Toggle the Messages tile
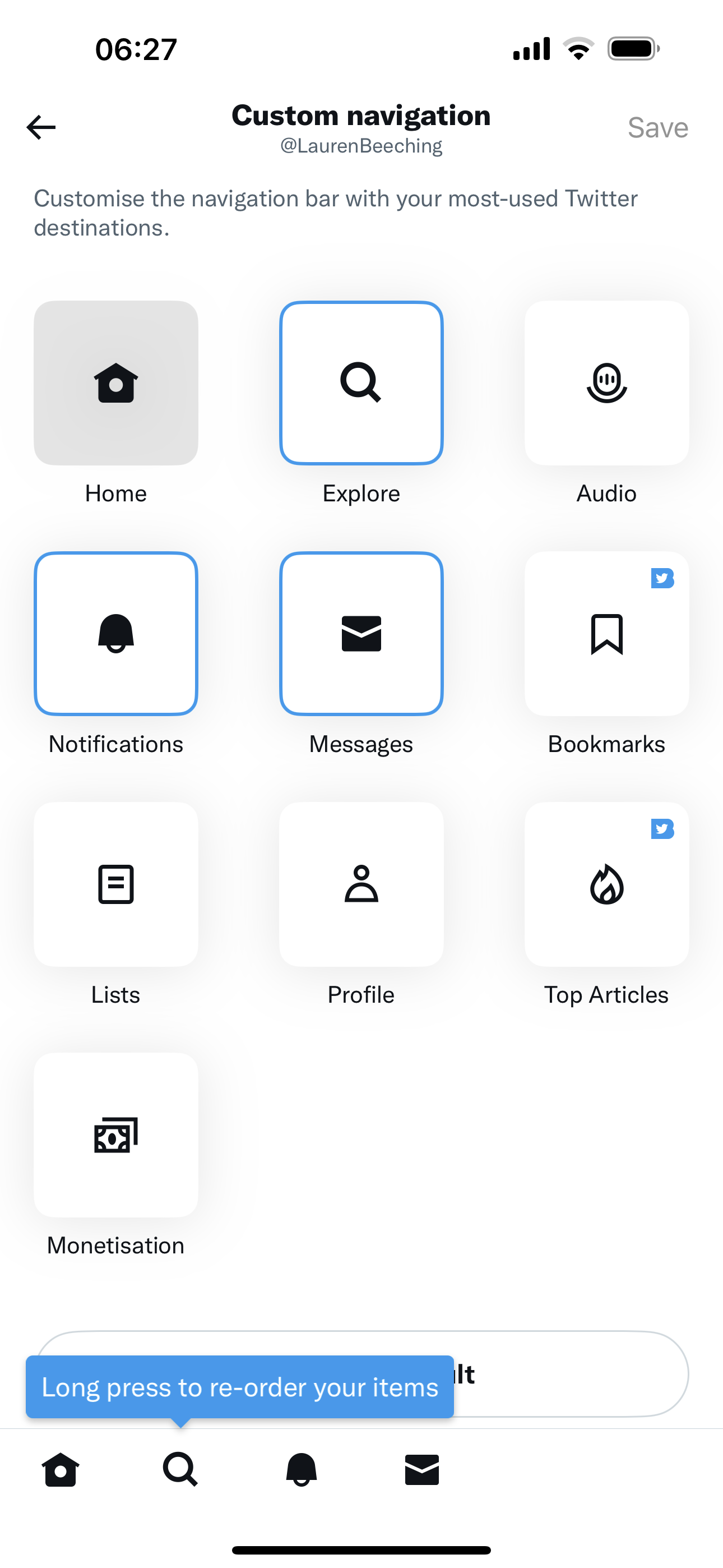Image resolution: width=723 pixels, height=1568 pixels. [361, 634]
